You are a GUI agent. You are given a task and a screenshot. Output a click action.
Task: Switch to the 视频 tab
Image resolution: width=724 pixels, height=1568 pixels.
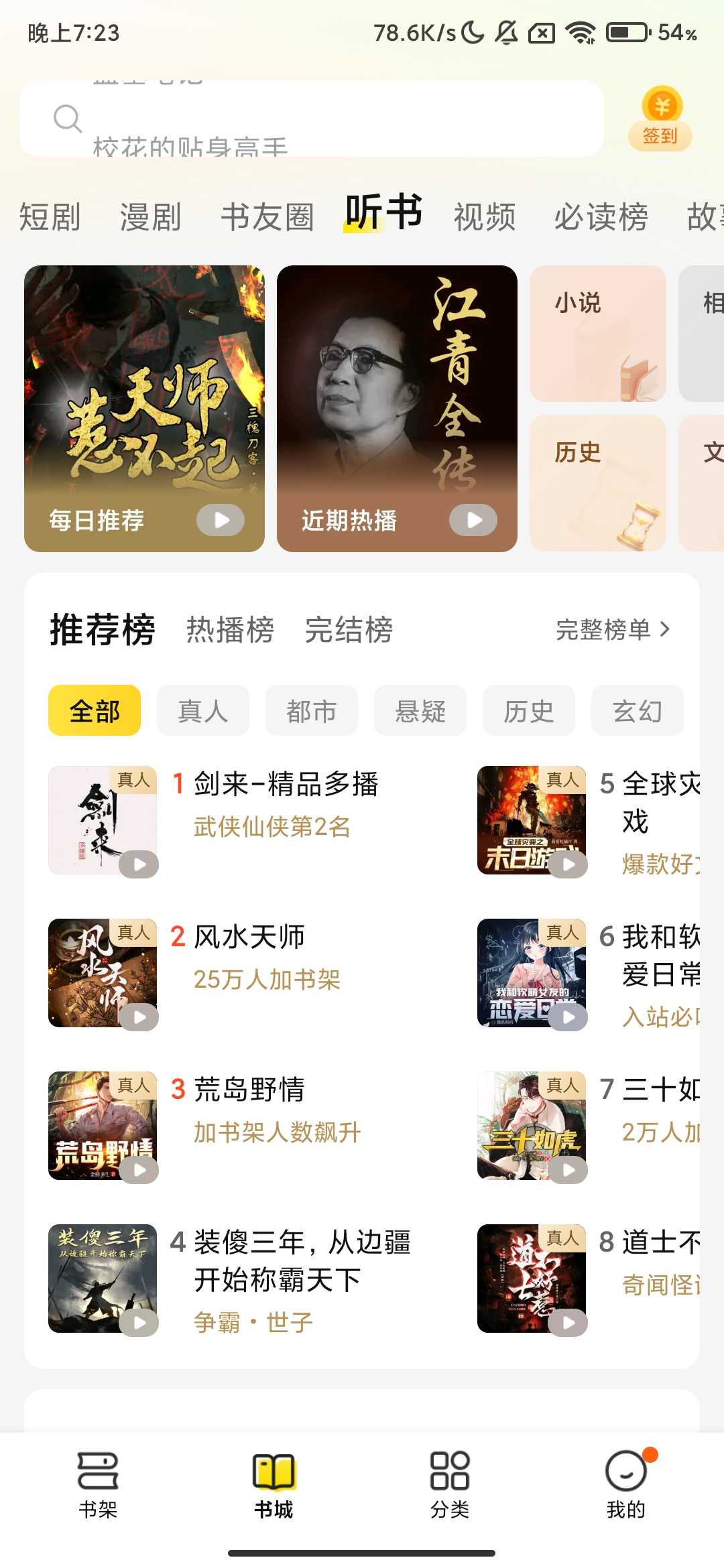[484, 216]
